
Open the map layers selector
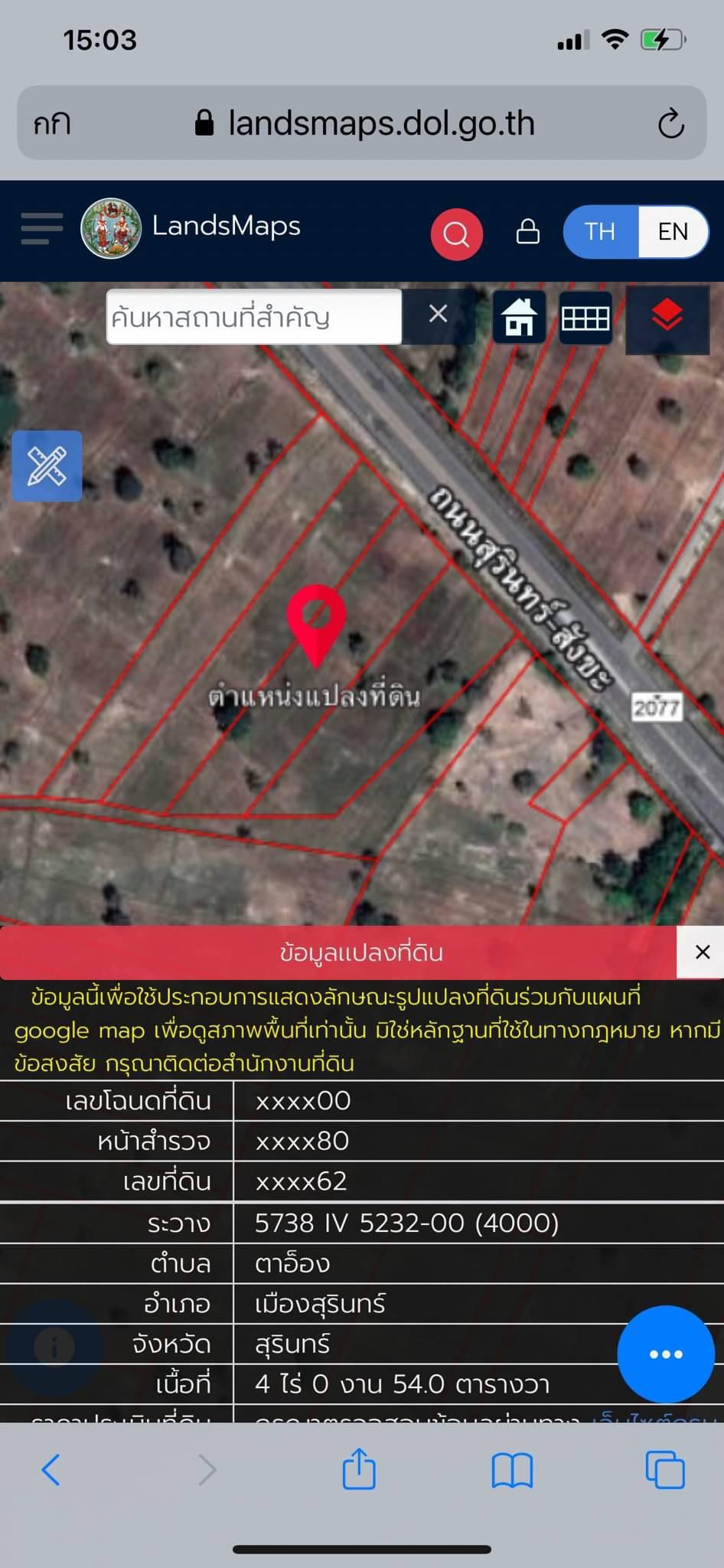667,317
